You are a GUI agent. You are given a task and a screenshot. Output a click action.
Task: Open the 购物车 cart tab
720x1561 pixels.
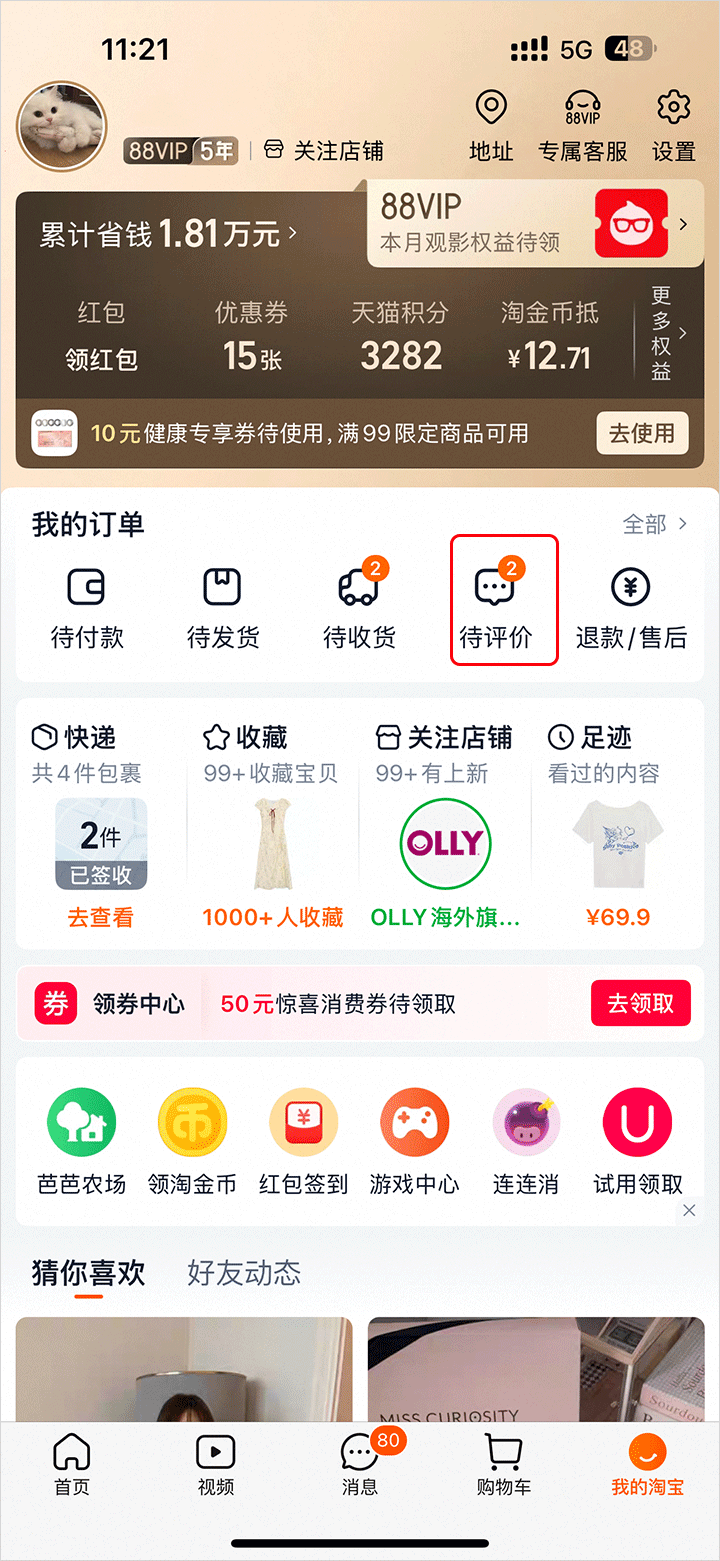point(504,1463)
